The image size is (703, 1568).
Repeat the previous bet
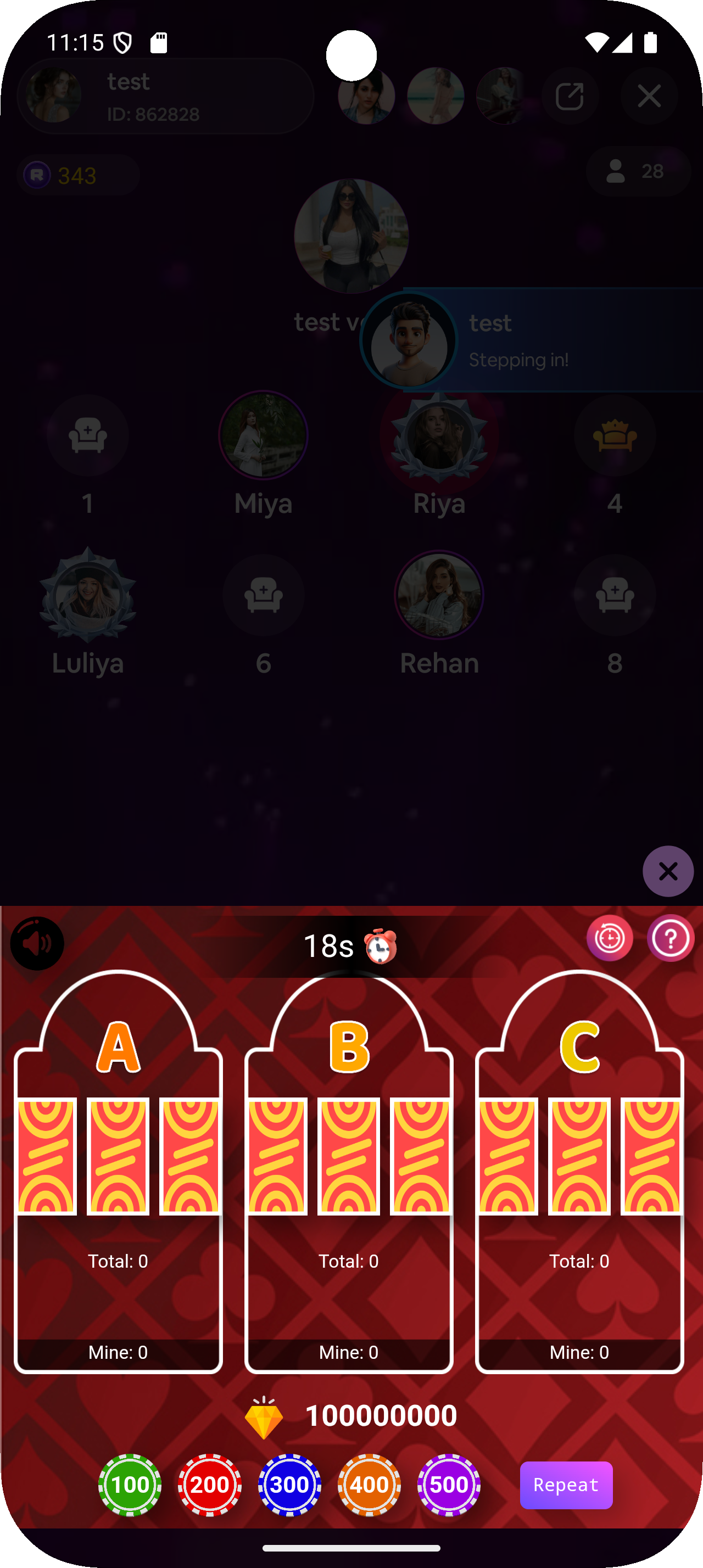pos(566,1485)
